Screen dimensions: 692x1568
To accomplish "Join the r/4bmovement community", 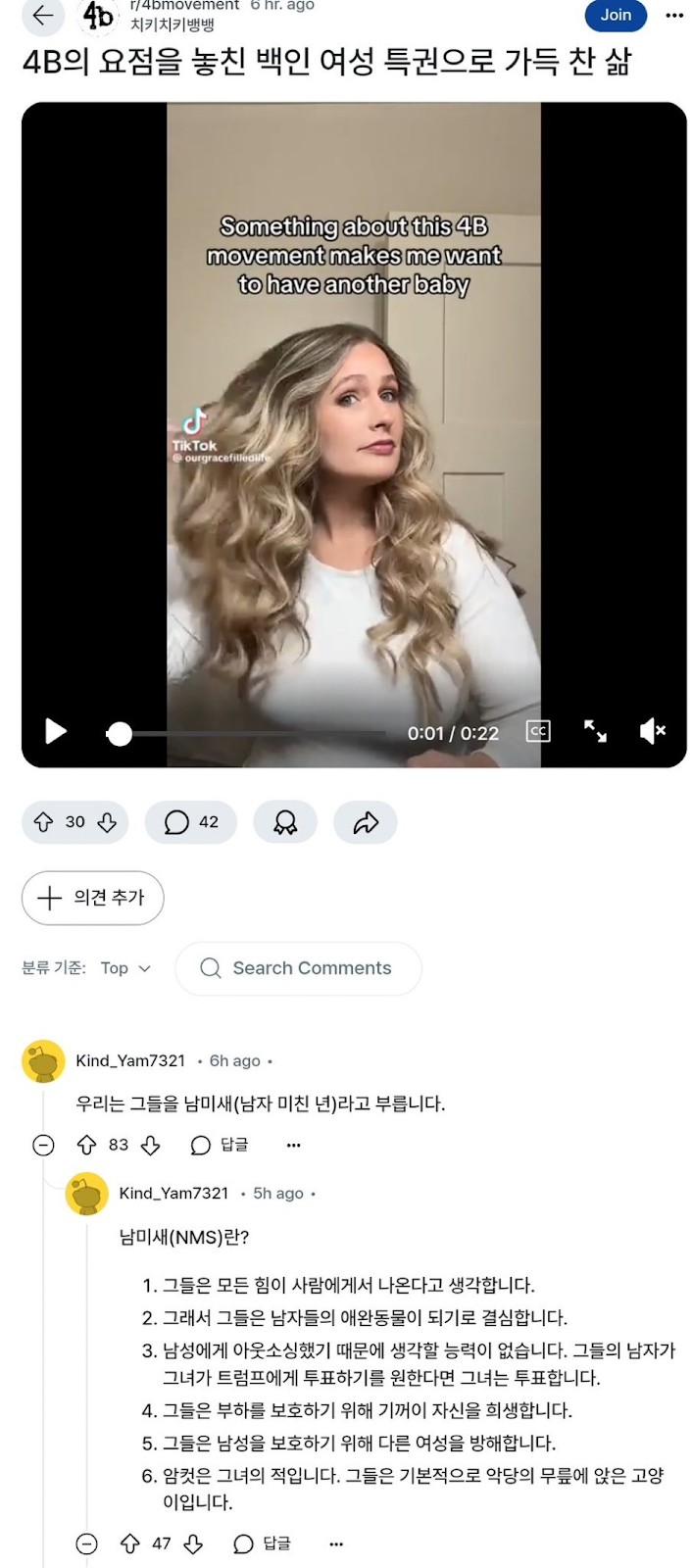I will point(616,15).
